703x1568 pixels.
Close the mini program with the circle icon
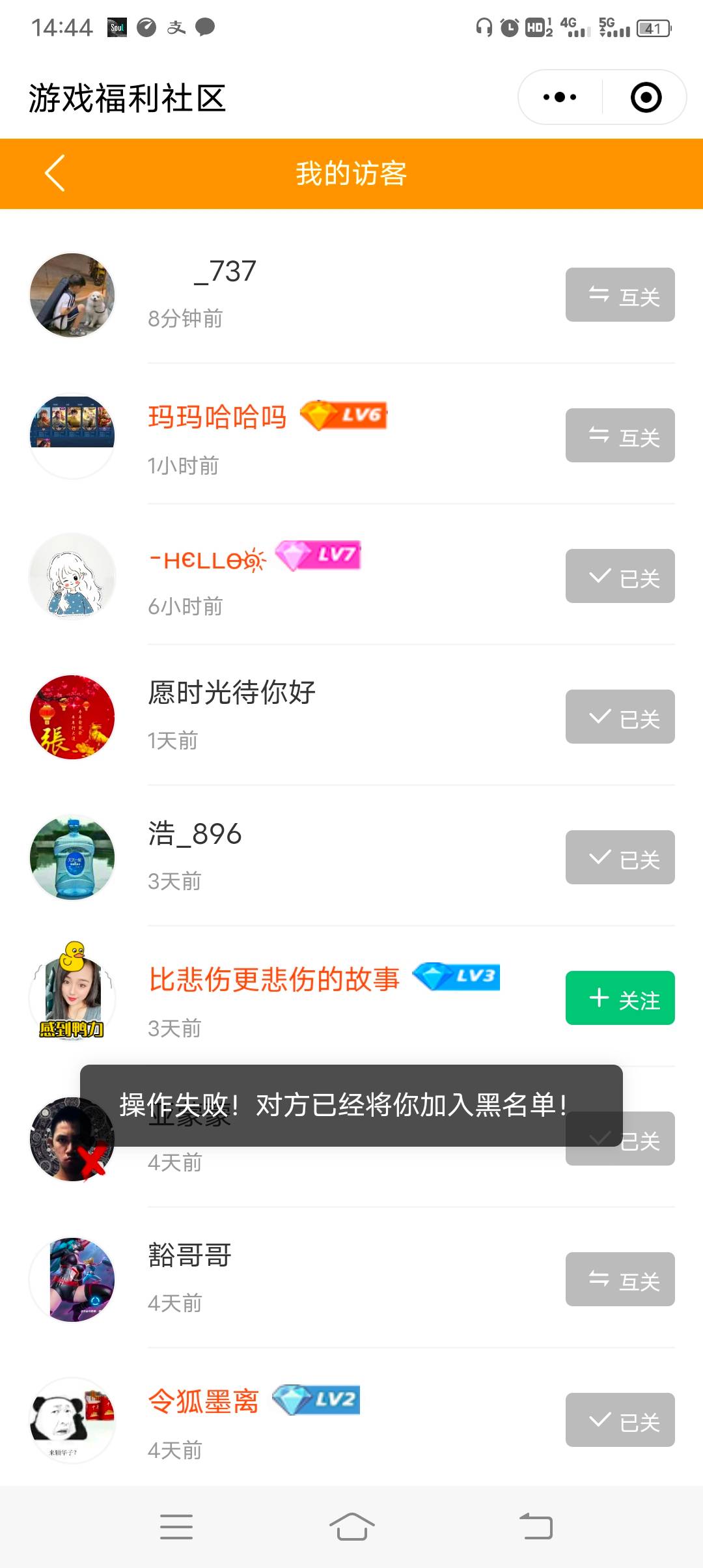[x=646, y=98]
